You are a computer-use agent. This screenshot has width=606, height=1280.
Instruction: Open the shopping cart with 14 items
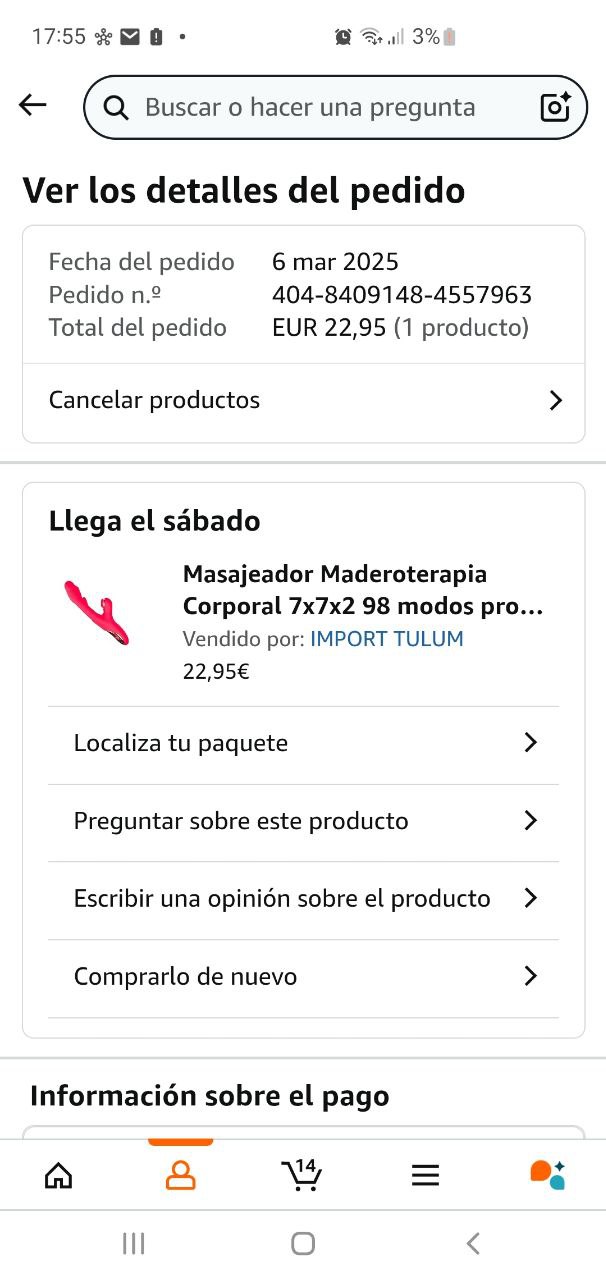click(x=302, y=1175)
